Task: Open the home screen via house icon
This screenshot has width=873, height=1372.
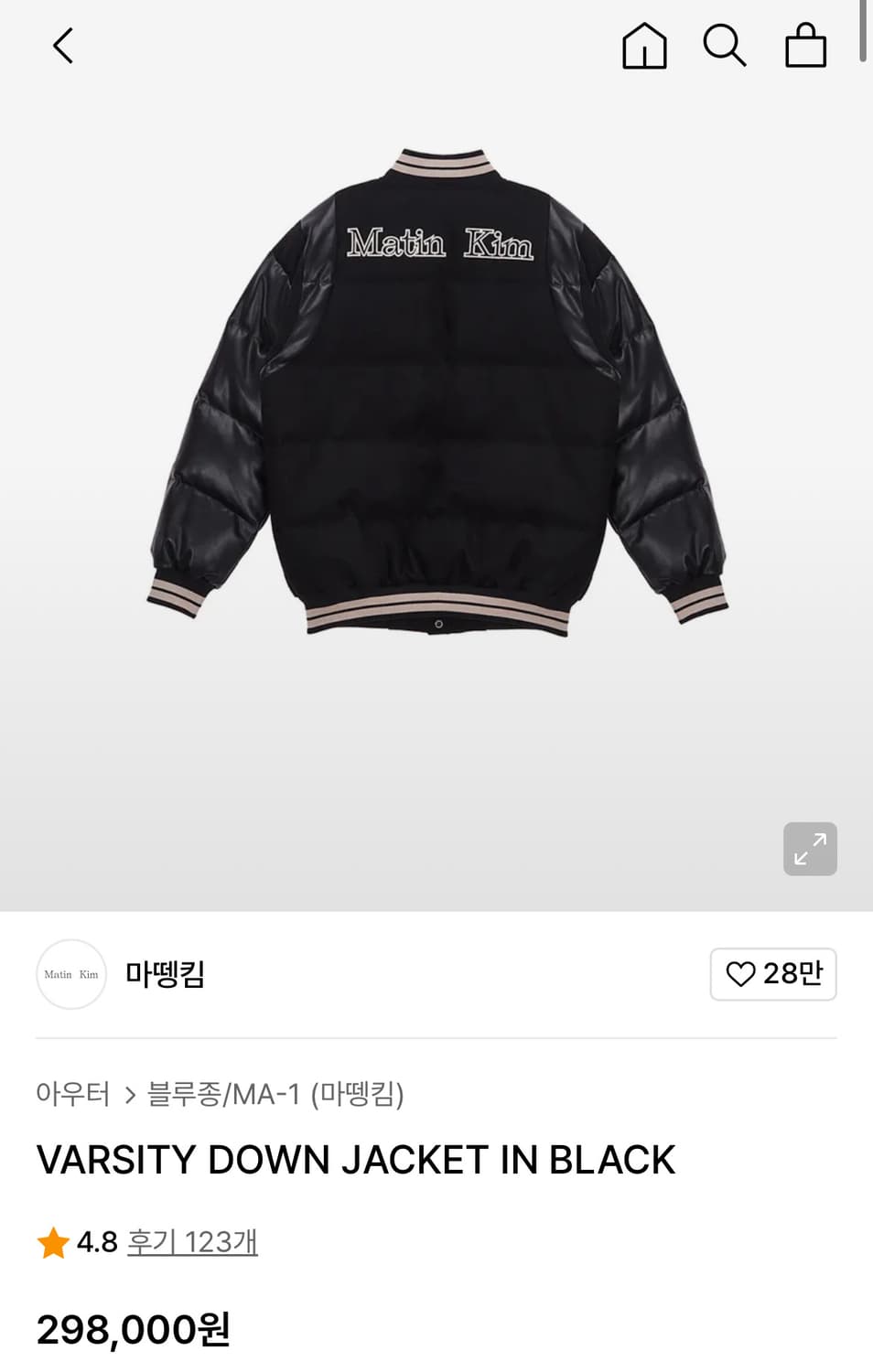Action: [644, 48]
